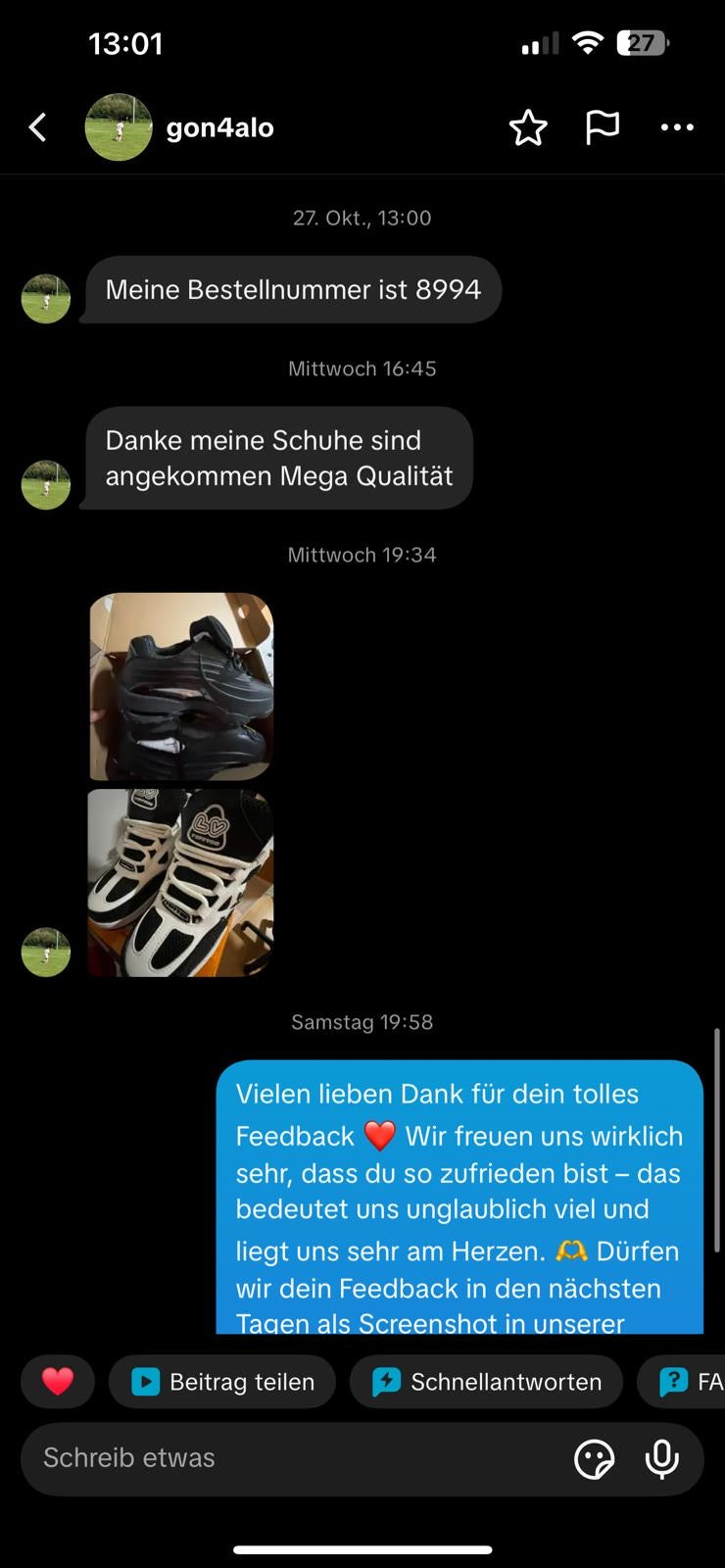Focus the Schreib etwas message field

294,1458
